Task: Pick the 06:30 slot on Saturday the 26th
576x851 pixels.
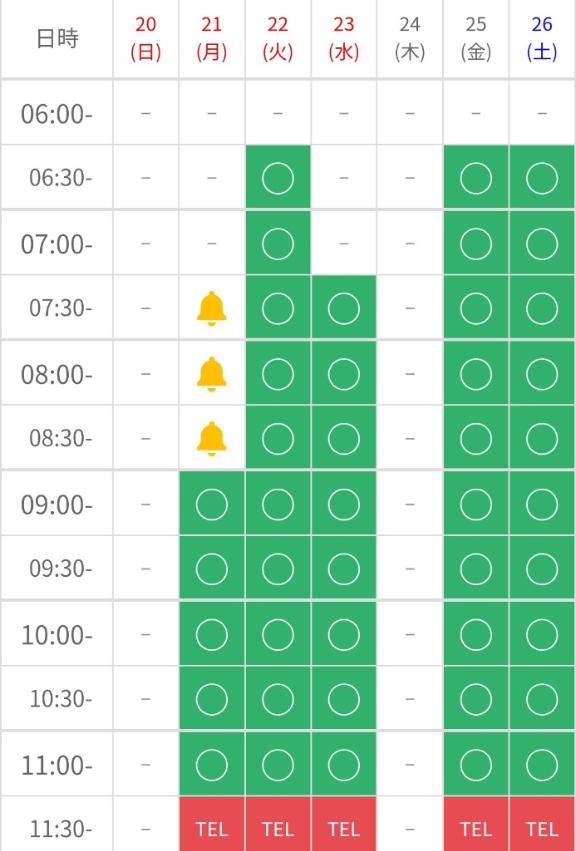Action: point(542,177)
